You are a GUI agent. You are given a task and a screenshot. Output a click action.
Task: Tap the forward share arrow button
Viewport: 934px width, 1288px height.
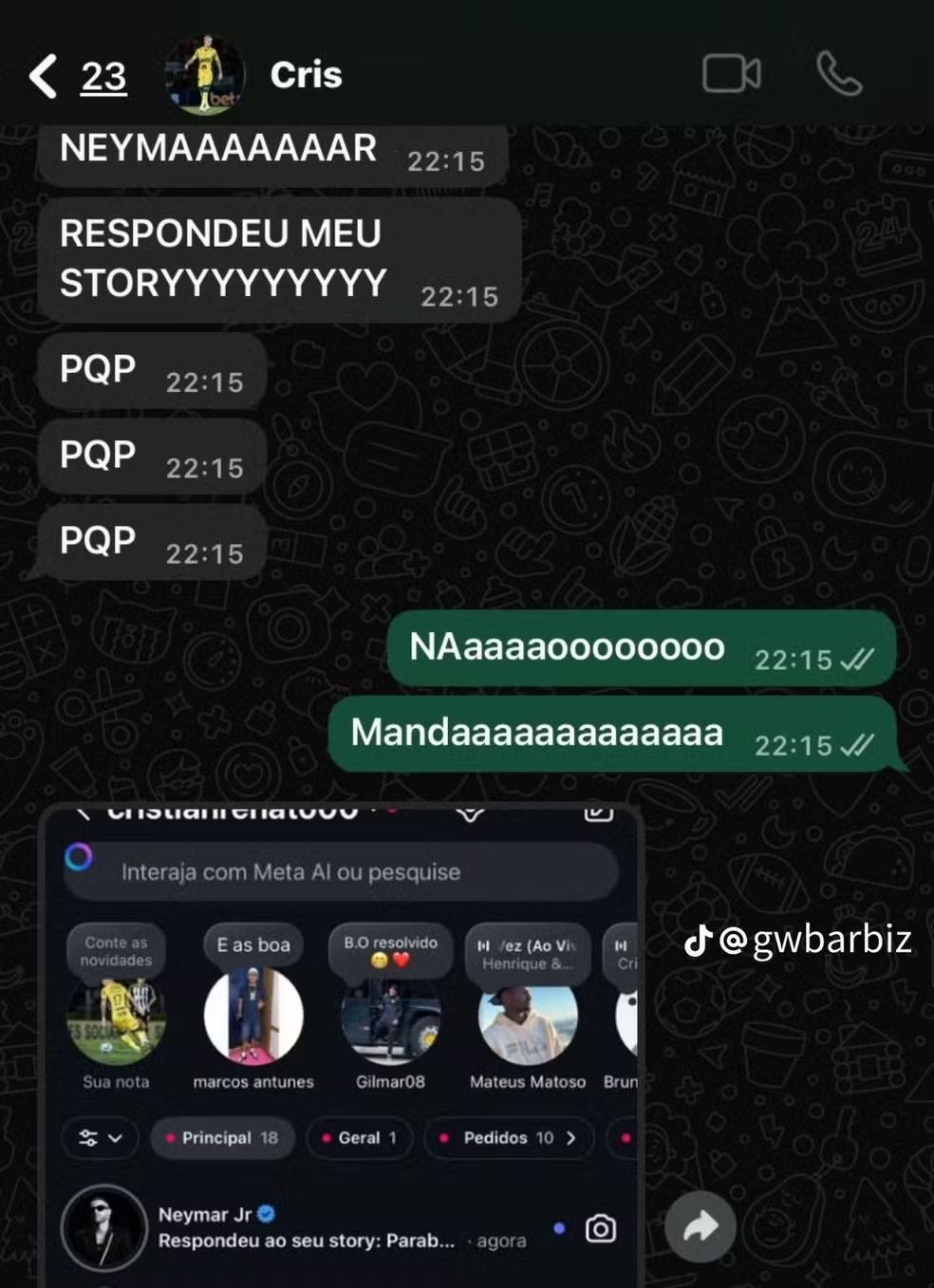pyautogui.click(x=702, y=1226)
